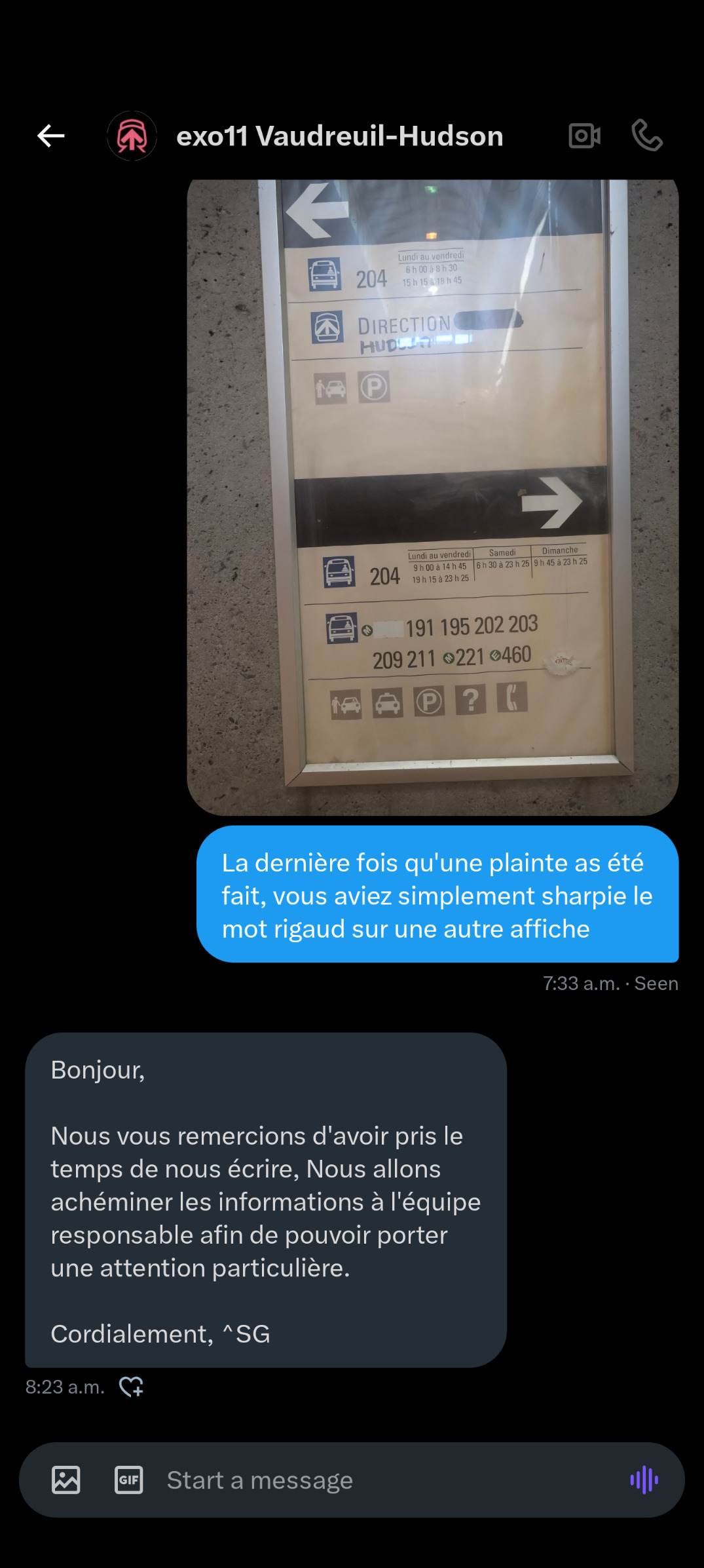The height and width of the screenshot is (1568, 704).
Task: Open the GIF picker
Action: point(129,1480)
